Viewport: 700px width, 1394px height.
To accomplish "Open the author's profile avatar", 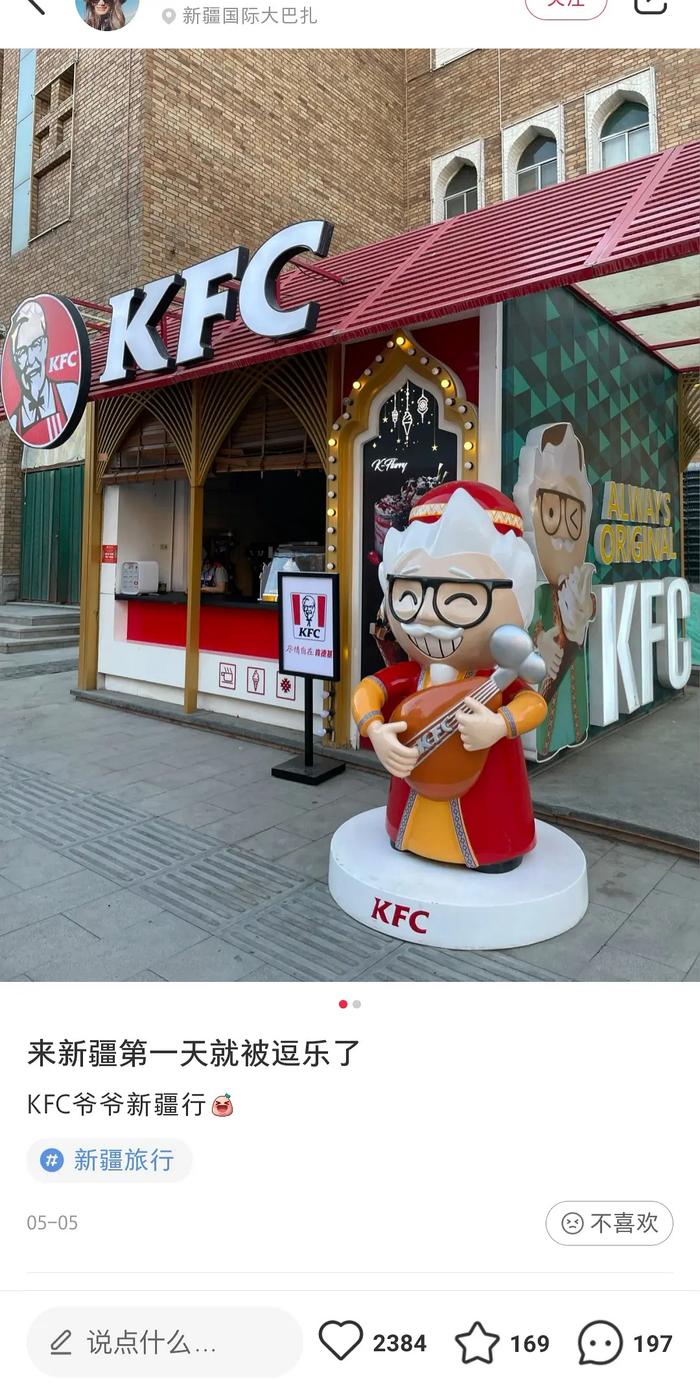I will point(107,12).
